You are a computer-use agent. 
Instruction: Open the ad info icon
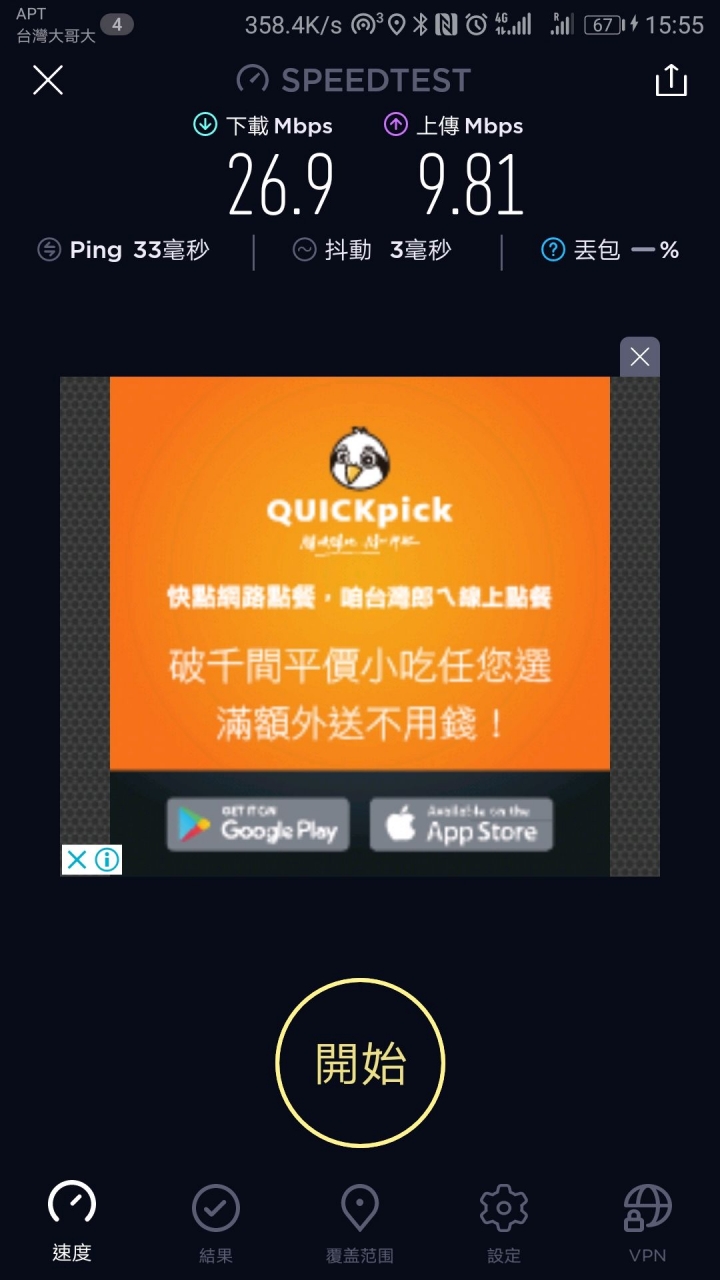point(107,860)
